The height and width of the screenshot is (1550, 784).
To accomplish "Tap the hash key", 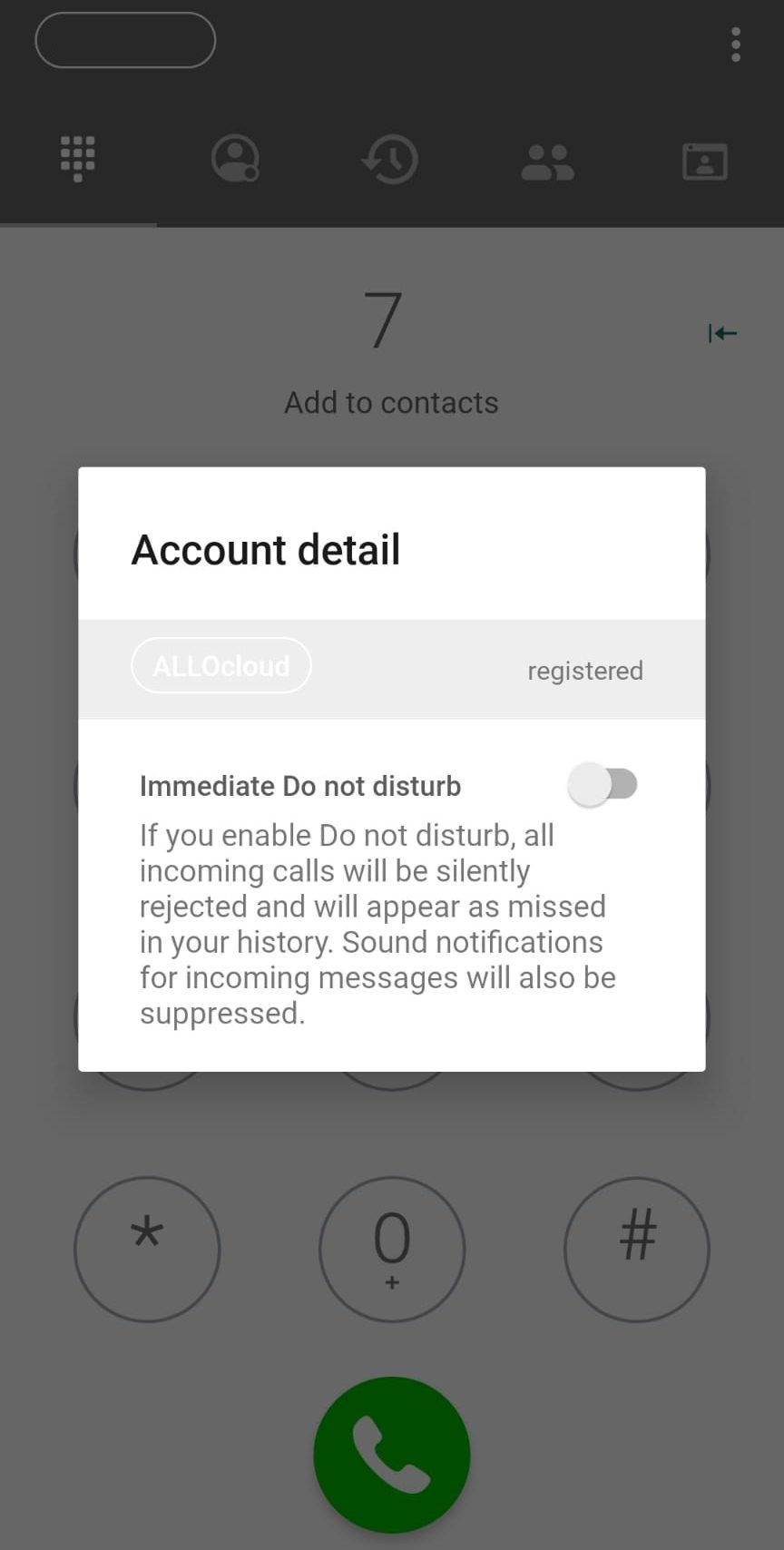I will coord(637,1249).
